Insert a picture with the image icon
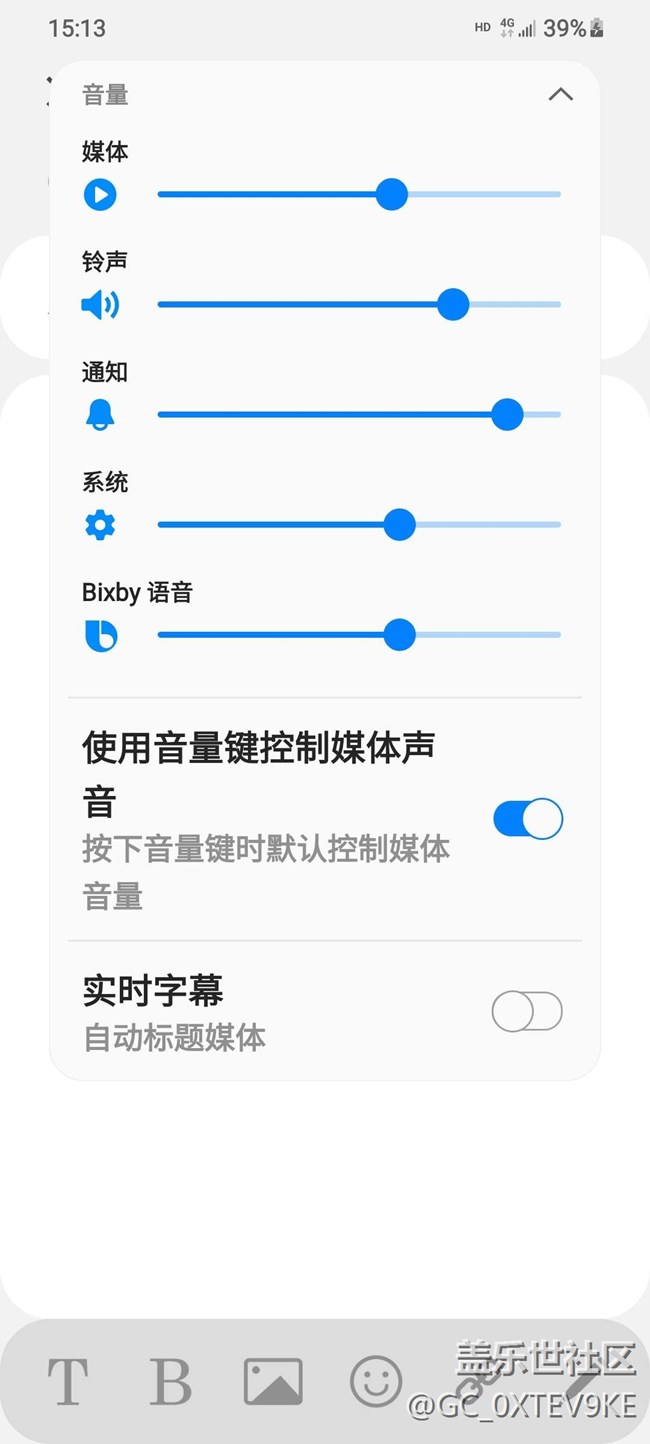The image size is (650, 1444). (273, 1381)
